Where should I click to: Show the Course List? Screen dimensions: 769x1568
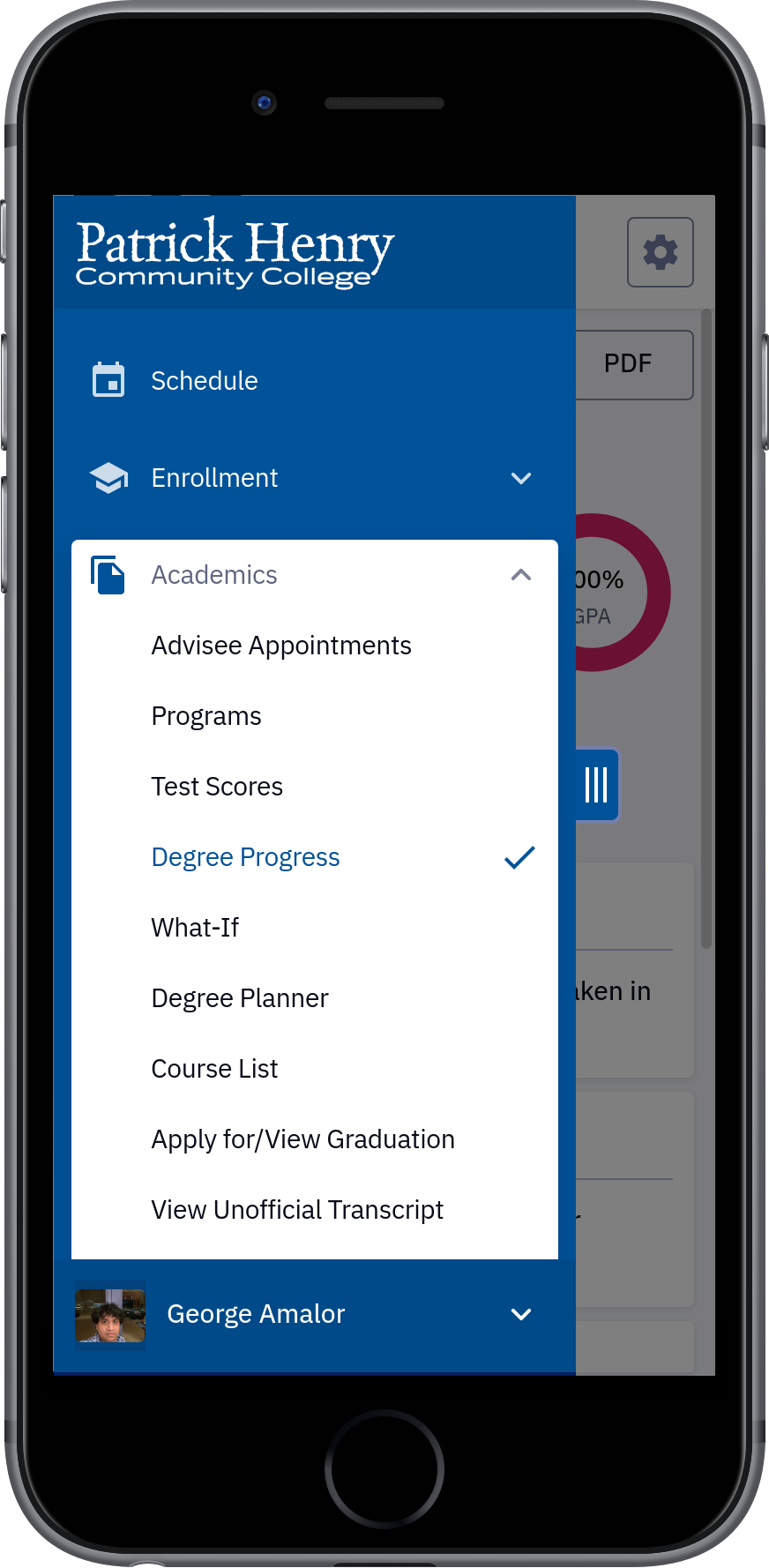click(314, 1069)
